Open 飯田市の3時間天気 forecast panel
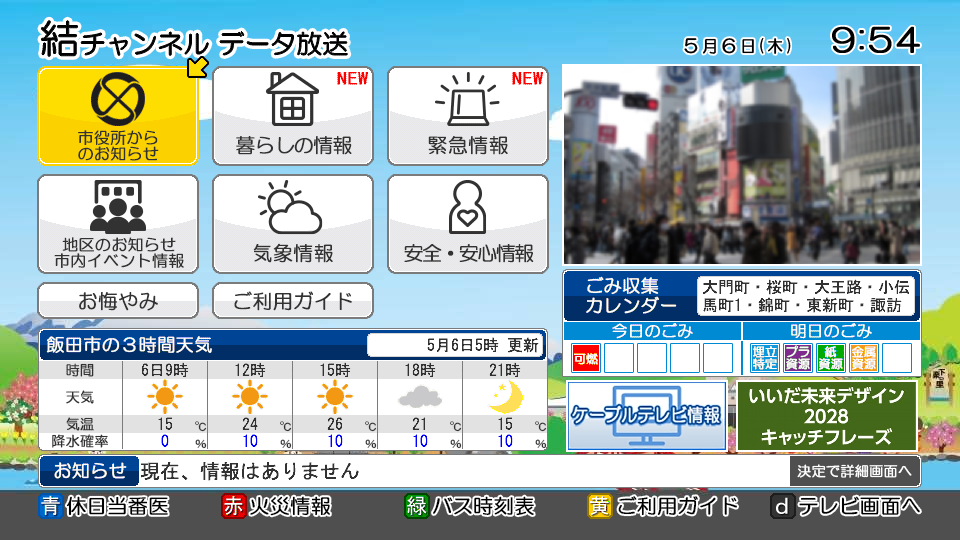 pos(293,392)
